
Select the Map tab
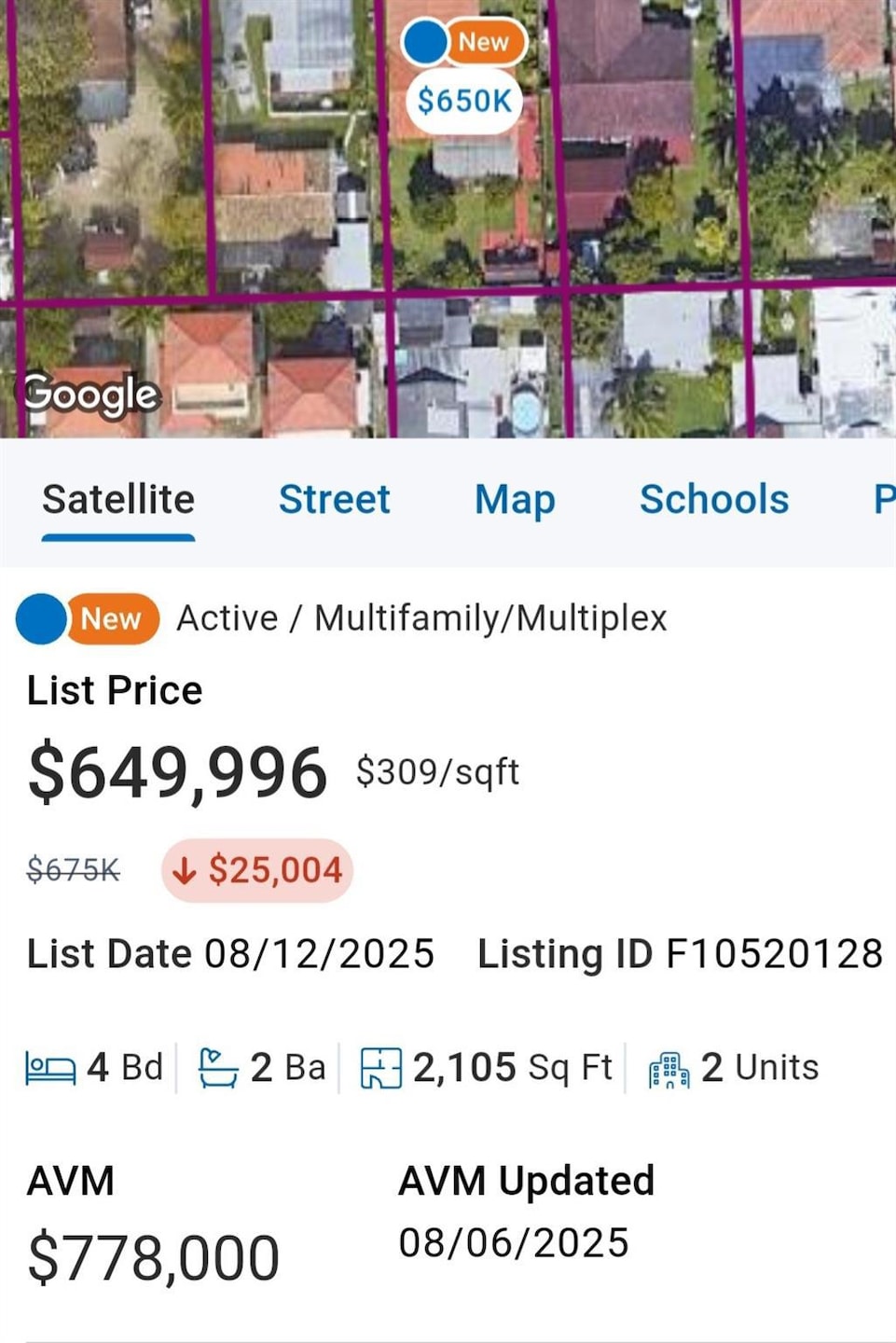(514, 499)
